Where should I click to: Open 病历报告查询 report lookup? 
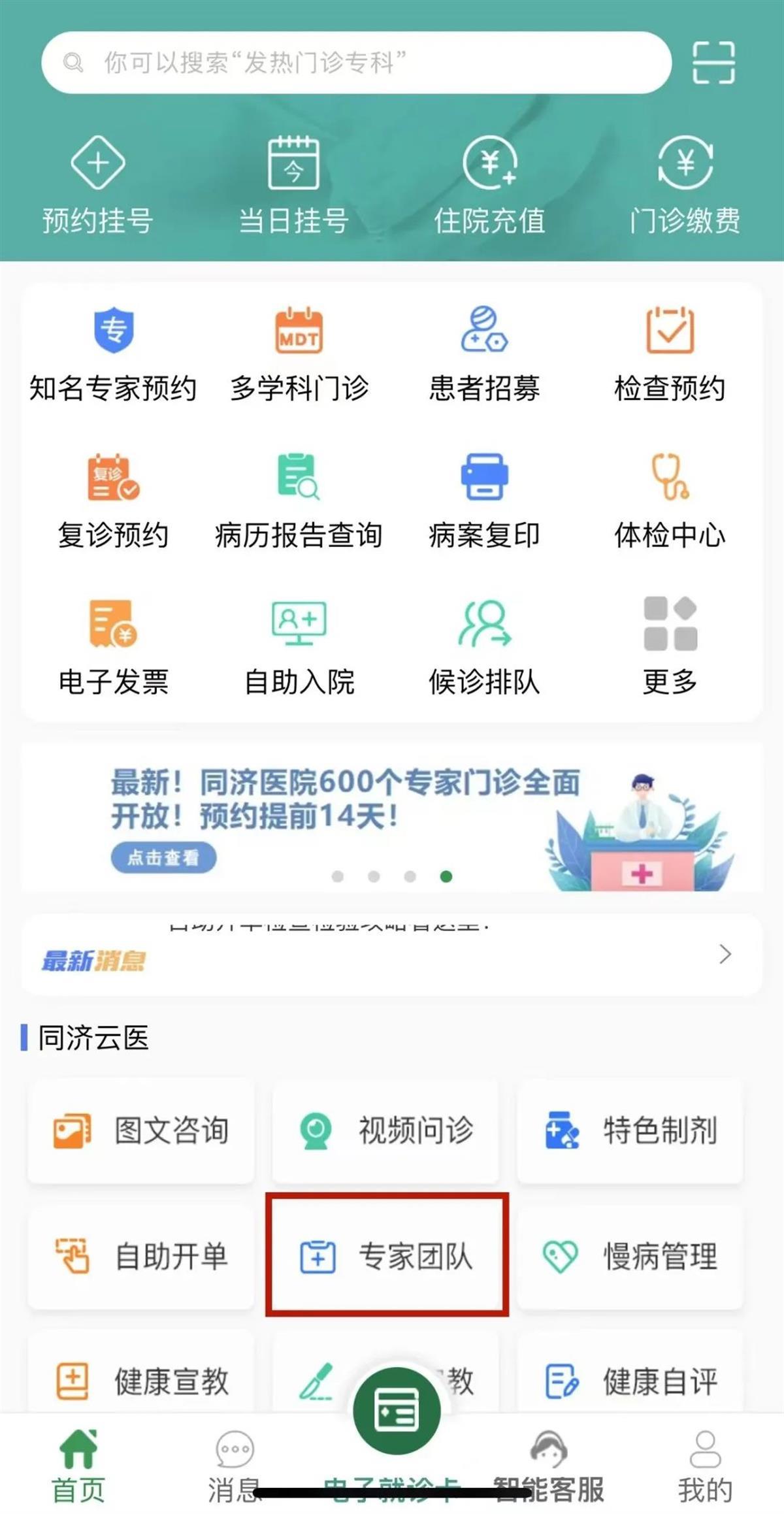pos(299,501)
